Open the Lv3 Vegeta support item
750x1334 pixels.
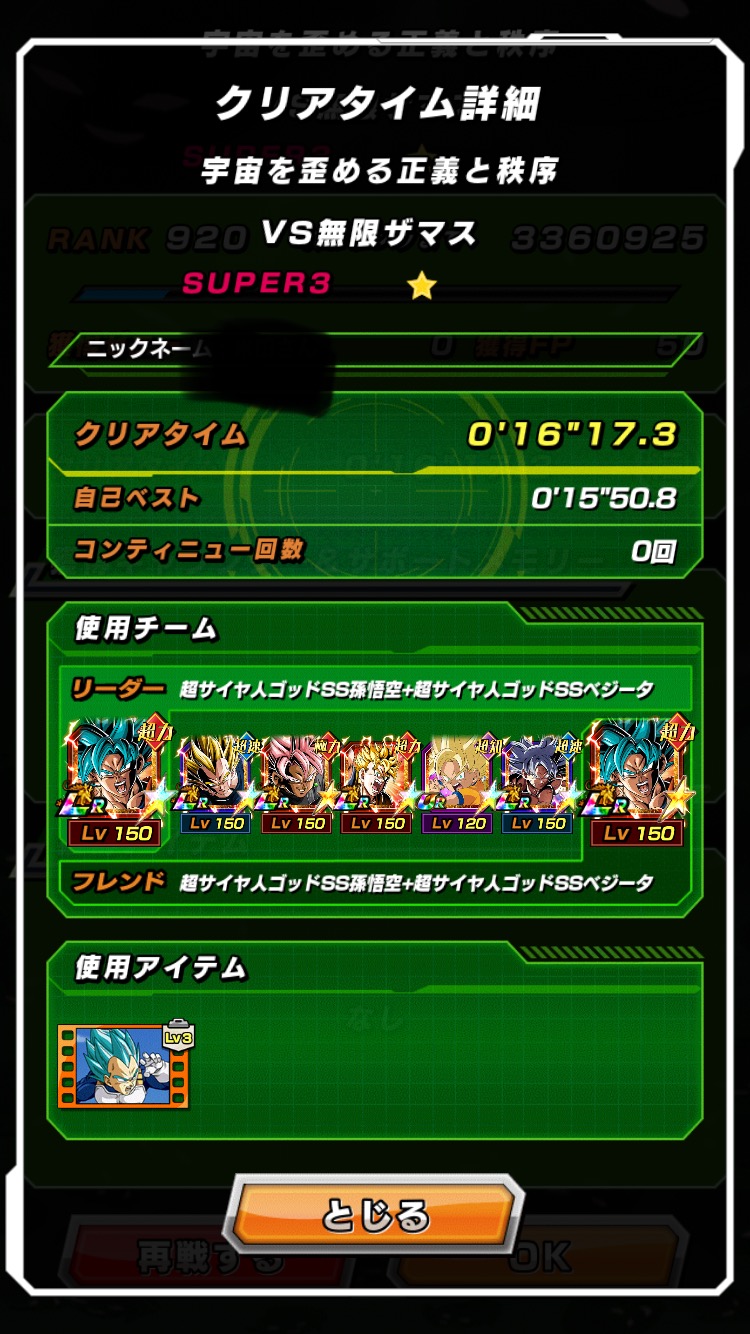click(x=125, y=1064)
